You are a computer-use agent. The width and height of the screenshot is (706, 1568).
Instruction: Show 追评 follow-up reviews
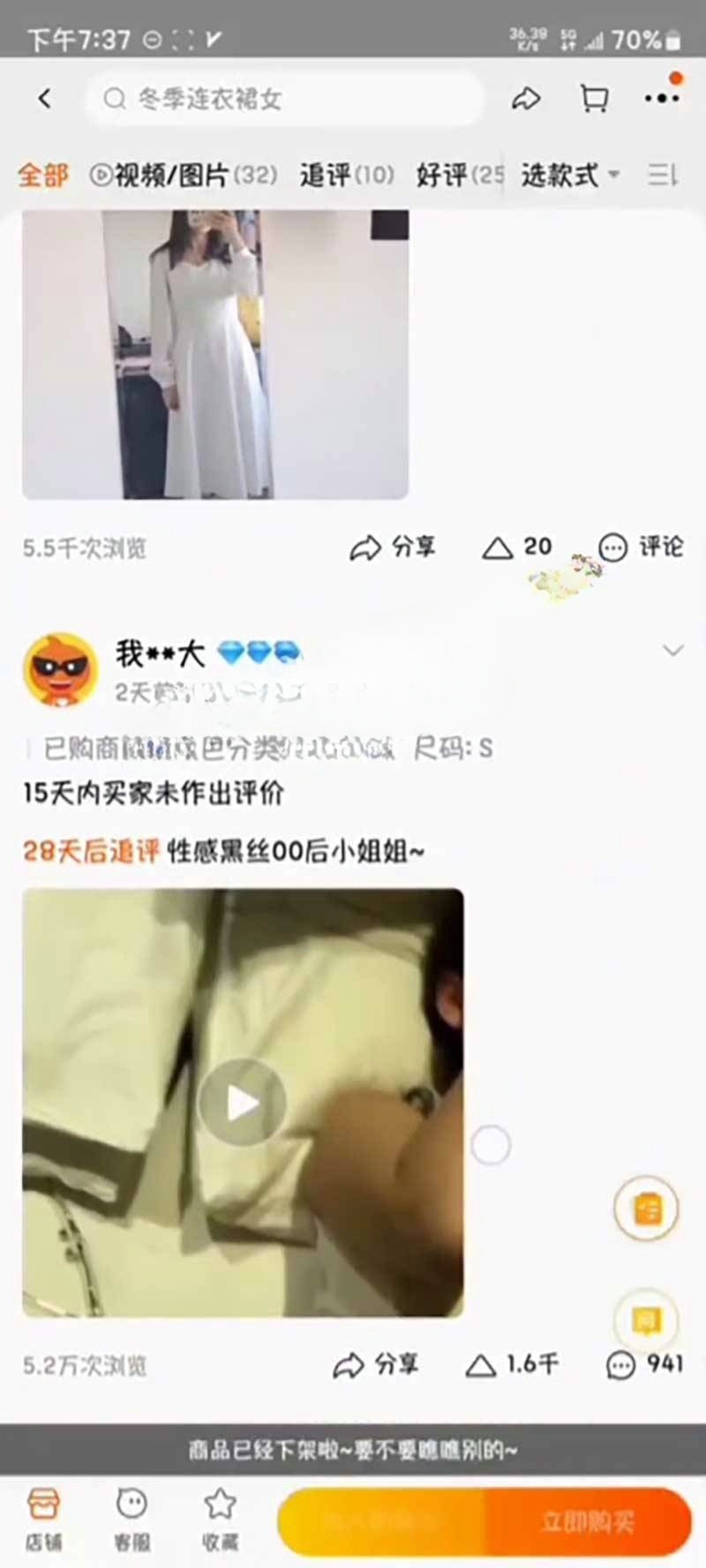346,175
